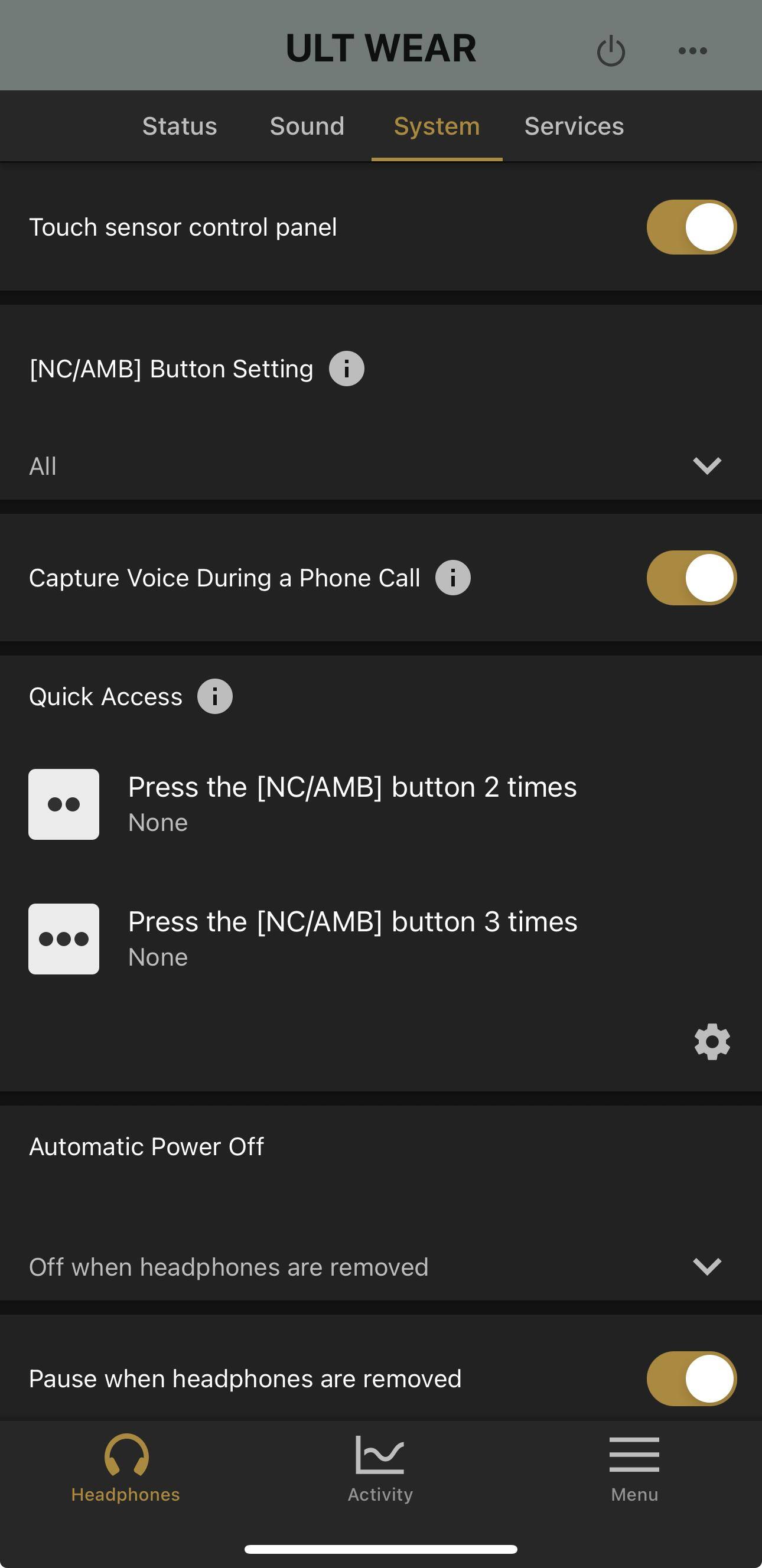Open the Services tab
The image size is (762, 1568).
pyautogui.click(x=574, y=126)
